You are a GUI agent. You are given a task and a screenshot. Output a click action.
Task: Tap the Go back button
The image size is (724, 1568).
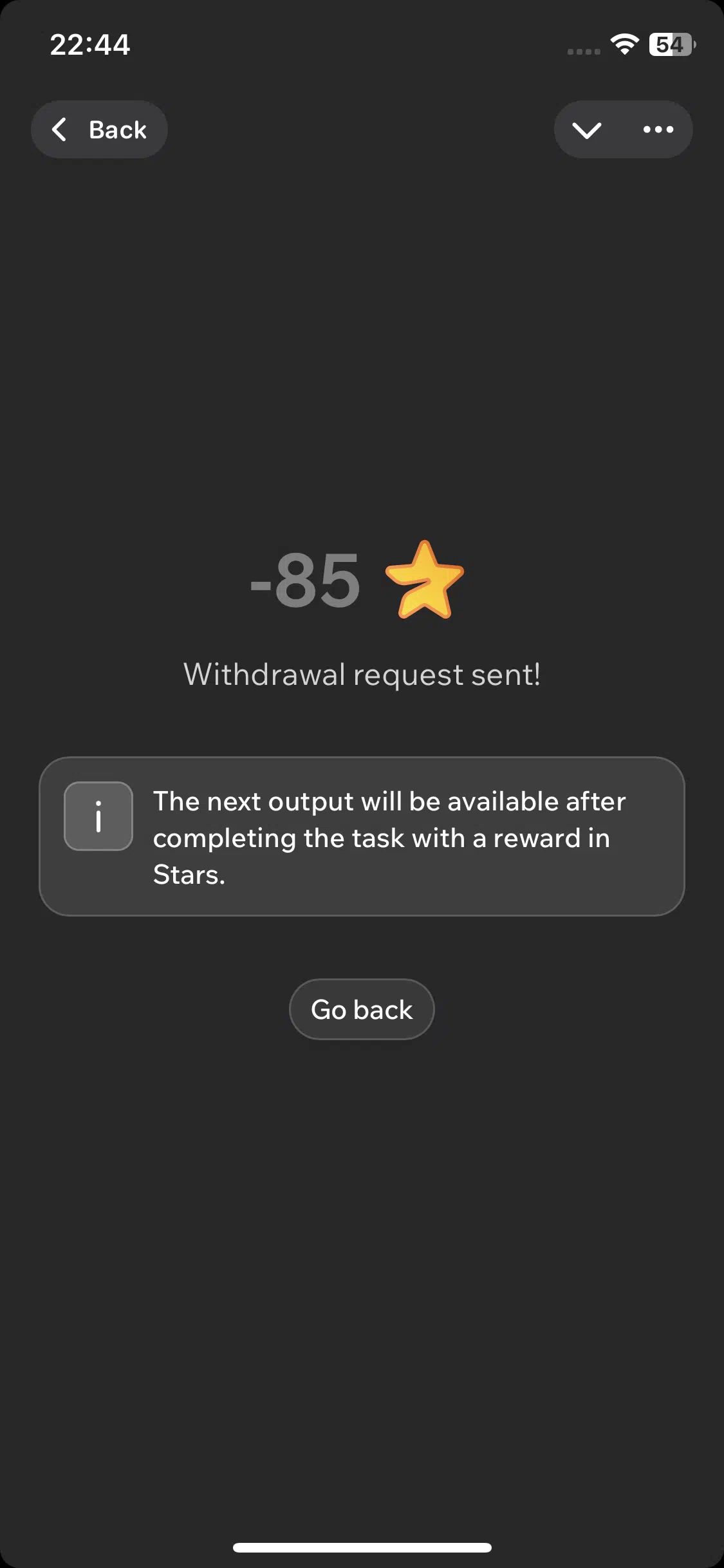[362, 1009]
